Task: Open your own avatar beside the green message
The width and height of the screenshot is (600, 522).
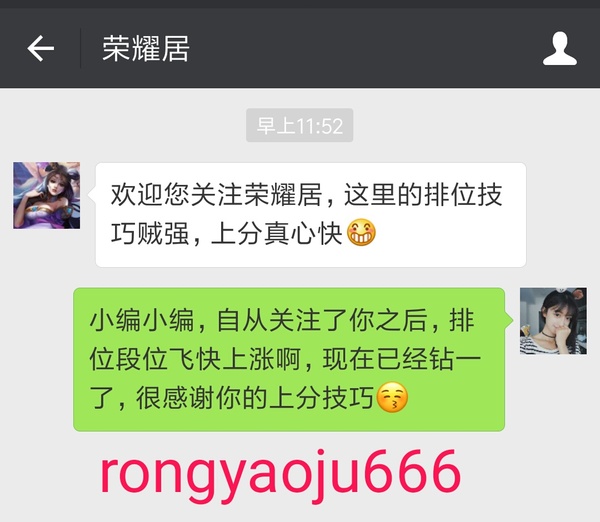Action: [x=552, y=321]
